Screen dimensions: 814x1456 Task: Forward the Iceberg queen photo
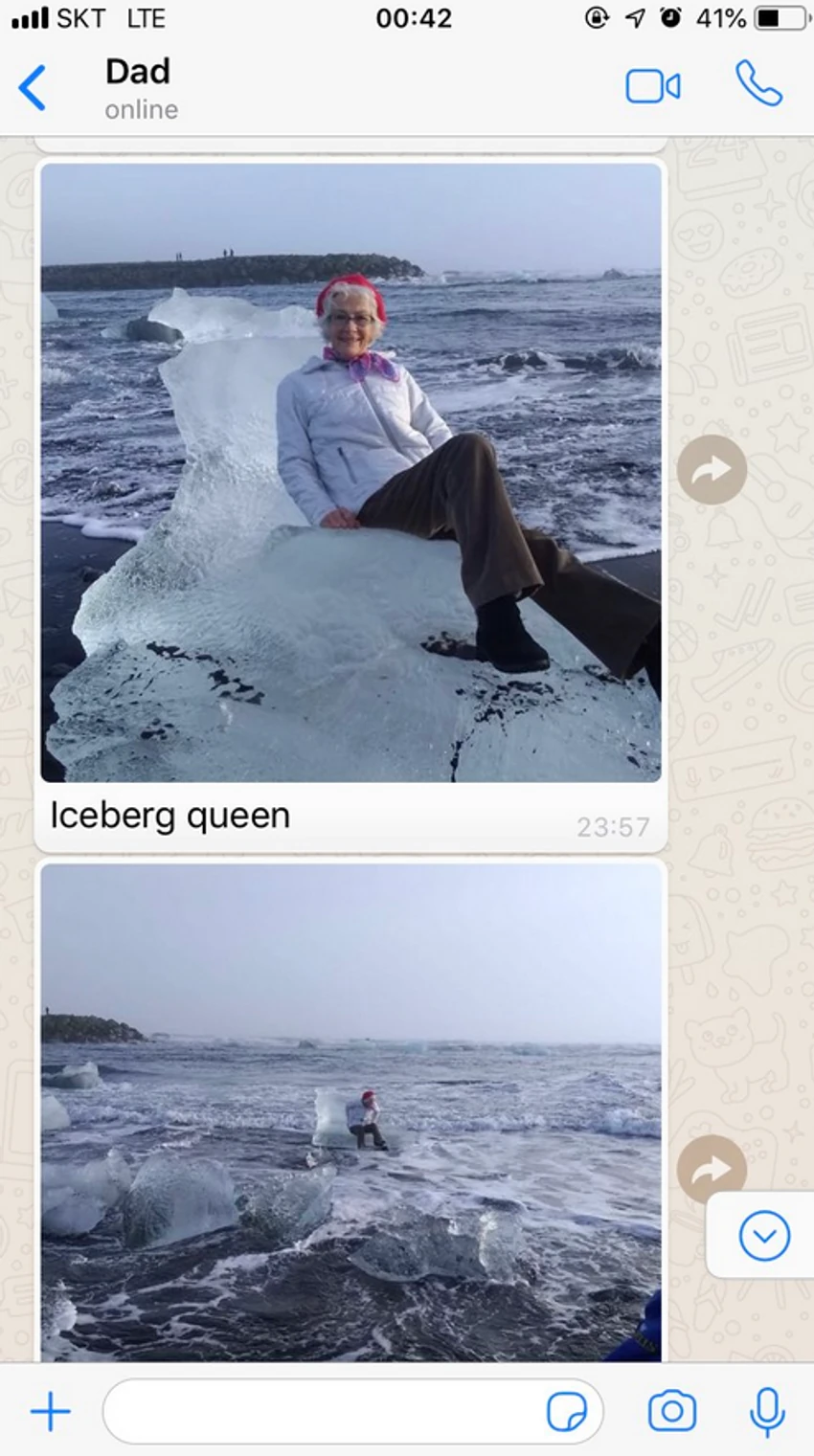pyautogui.click(x=712, y=469)
